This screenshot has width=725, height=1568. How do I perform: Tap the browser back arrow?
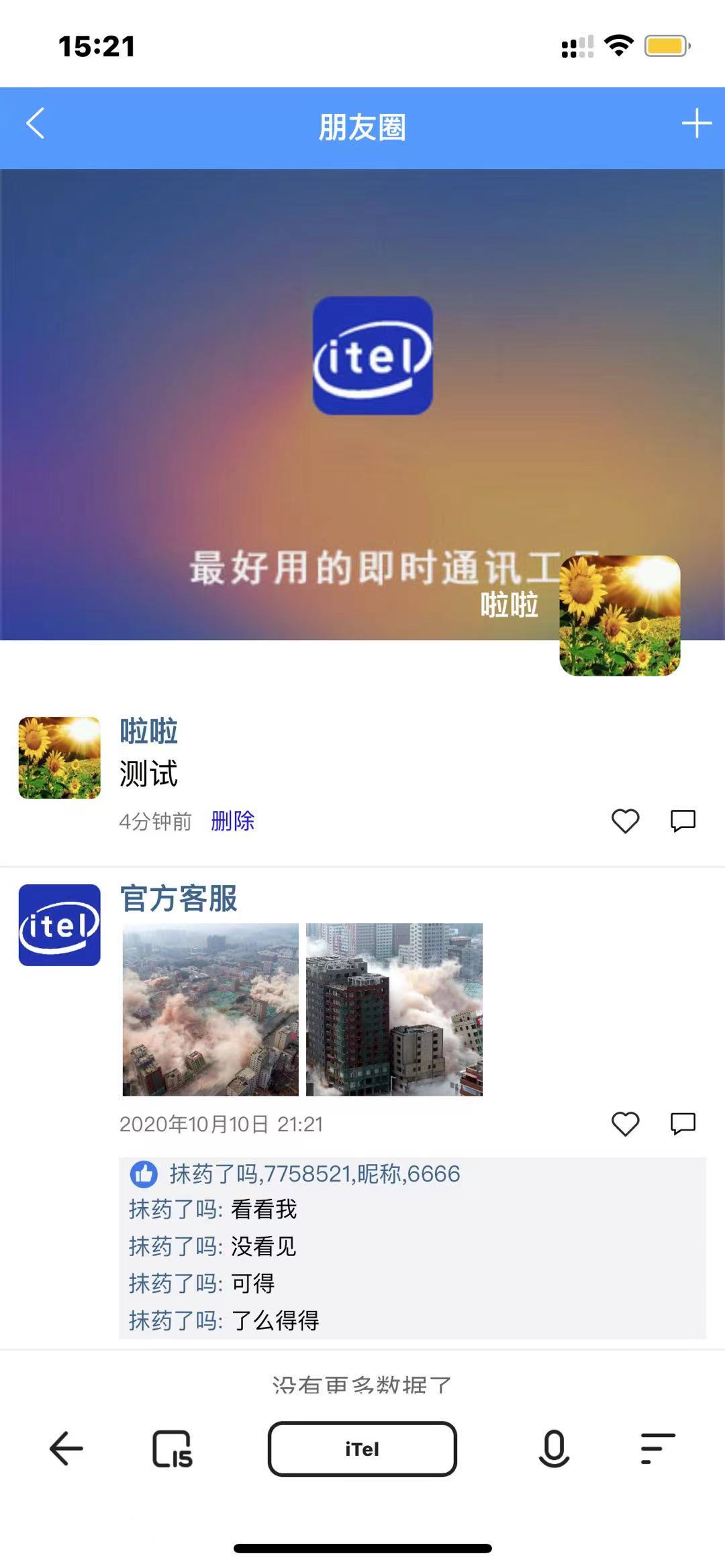click(x=66, y=1449)
